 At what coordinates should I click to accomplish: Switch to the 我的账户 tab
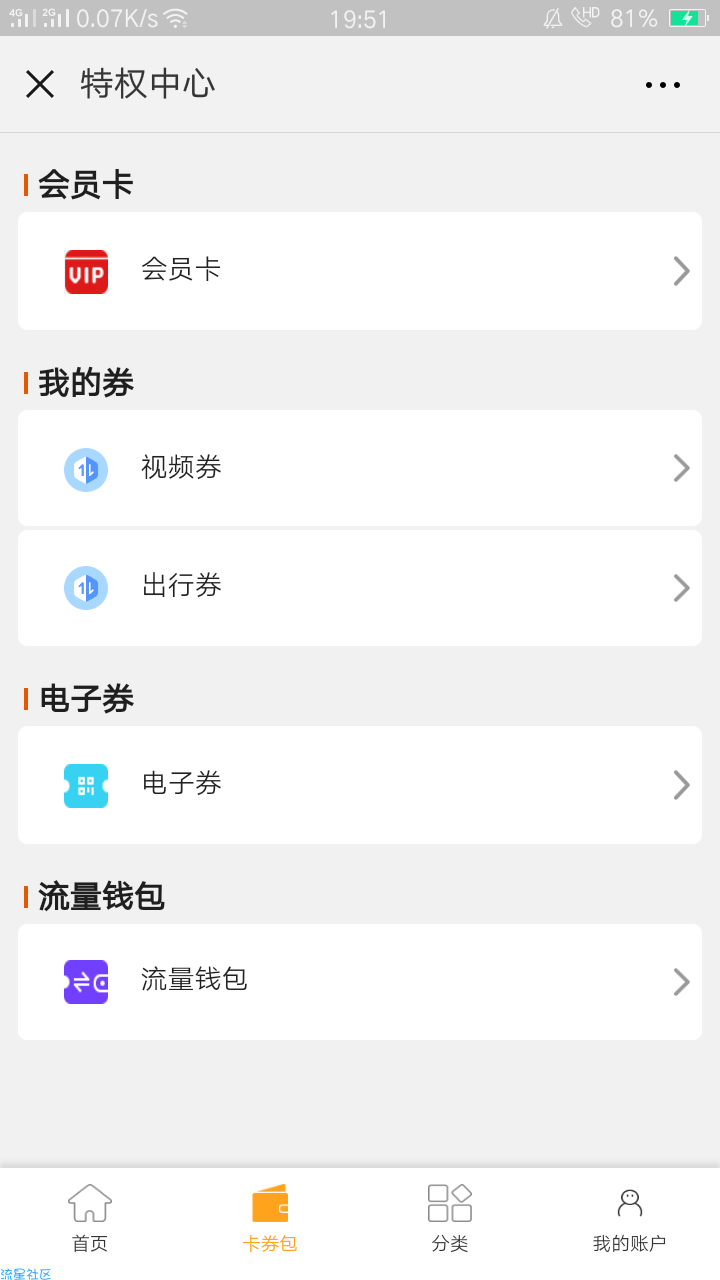[x=630, y=1218]
